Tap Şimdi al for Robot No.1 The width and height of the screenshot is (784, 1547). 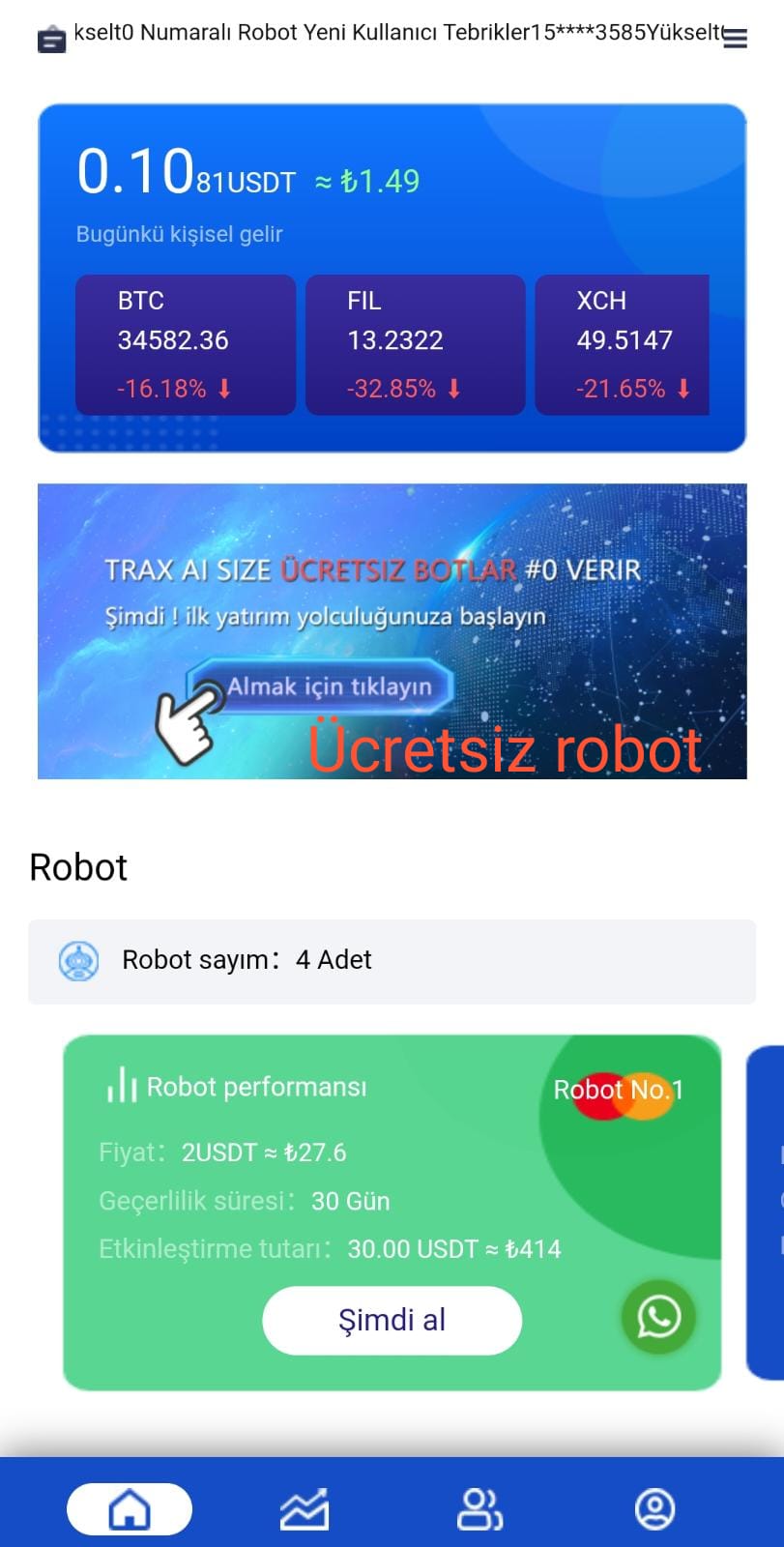[x=392, y=1320]
